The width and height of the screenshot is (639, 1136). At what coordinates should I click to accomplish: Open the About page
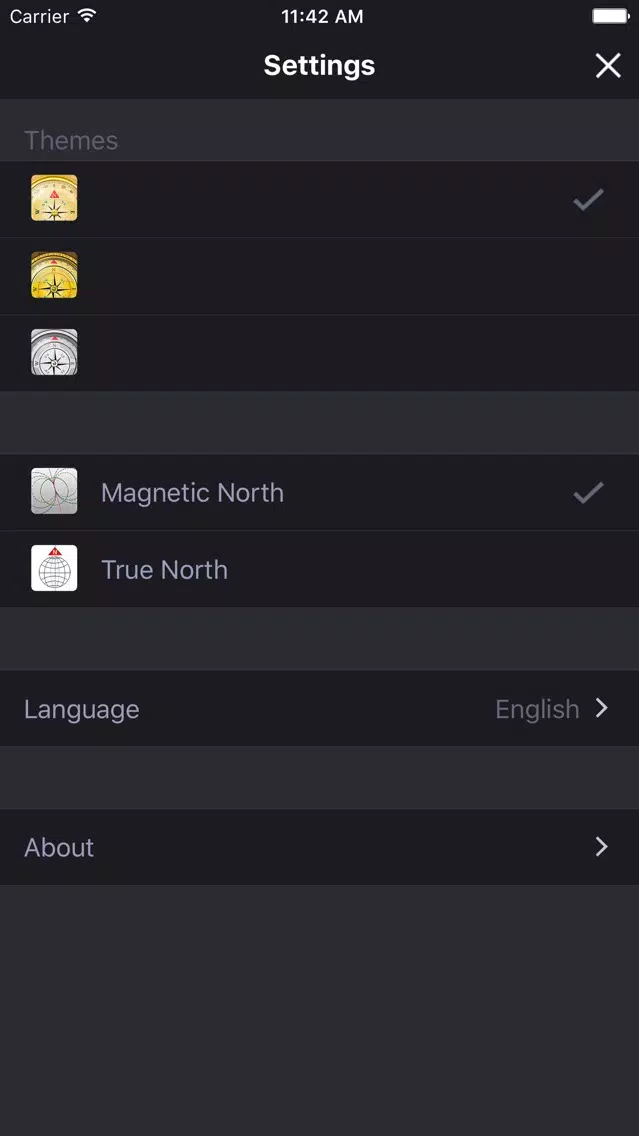(319, 847)
